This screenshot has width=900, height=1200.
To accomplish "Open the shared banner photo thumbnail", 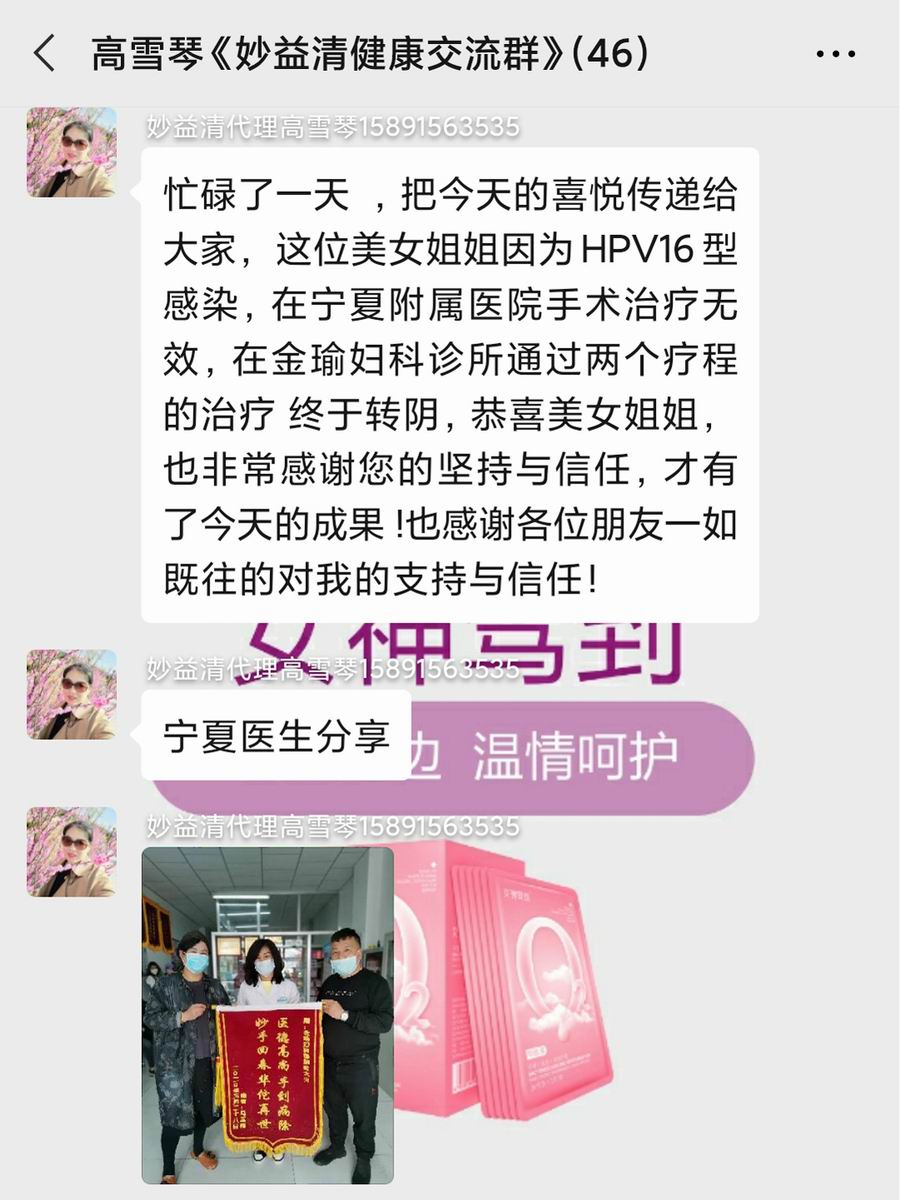I will click(x=267, y=1014).
